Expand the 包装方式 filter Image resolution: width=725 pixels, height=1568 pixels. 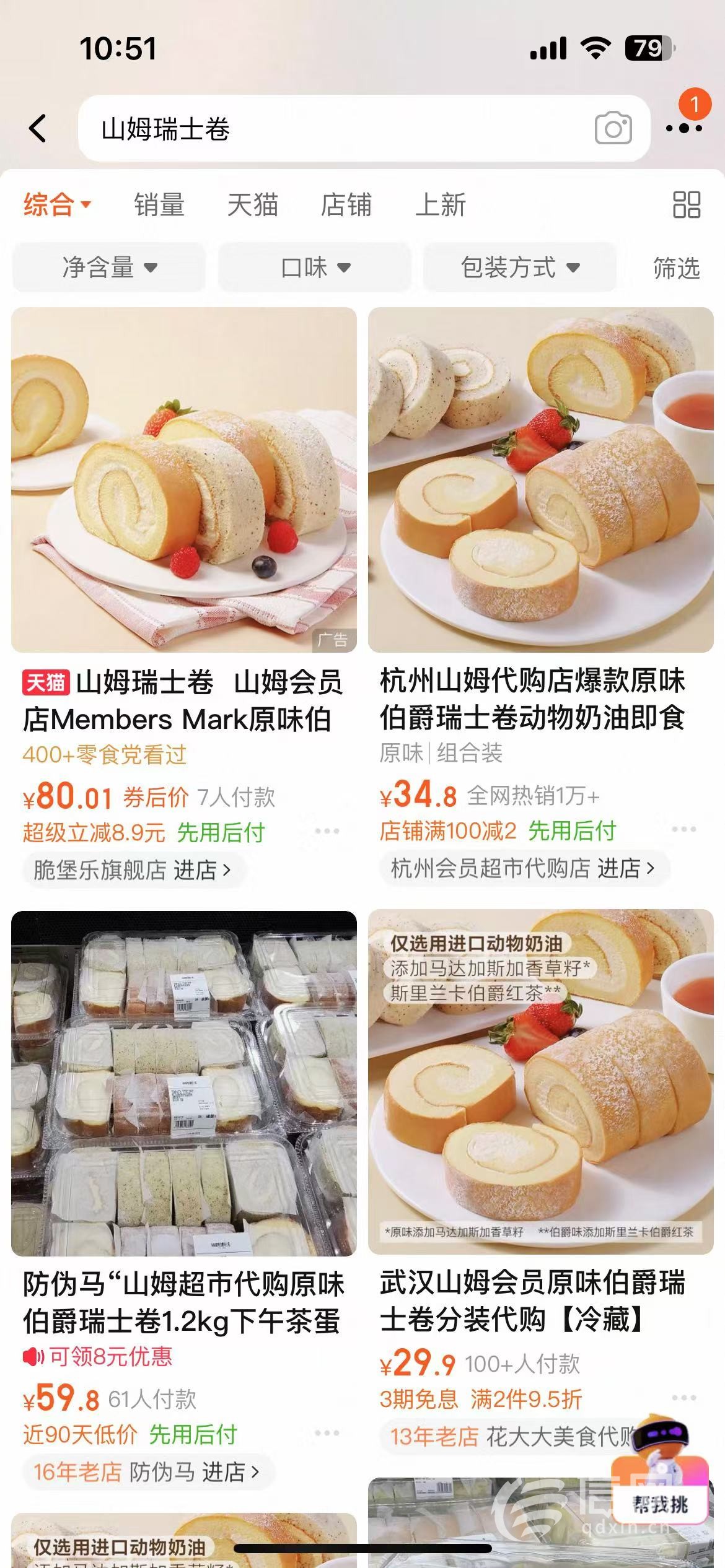pos(519,268)
